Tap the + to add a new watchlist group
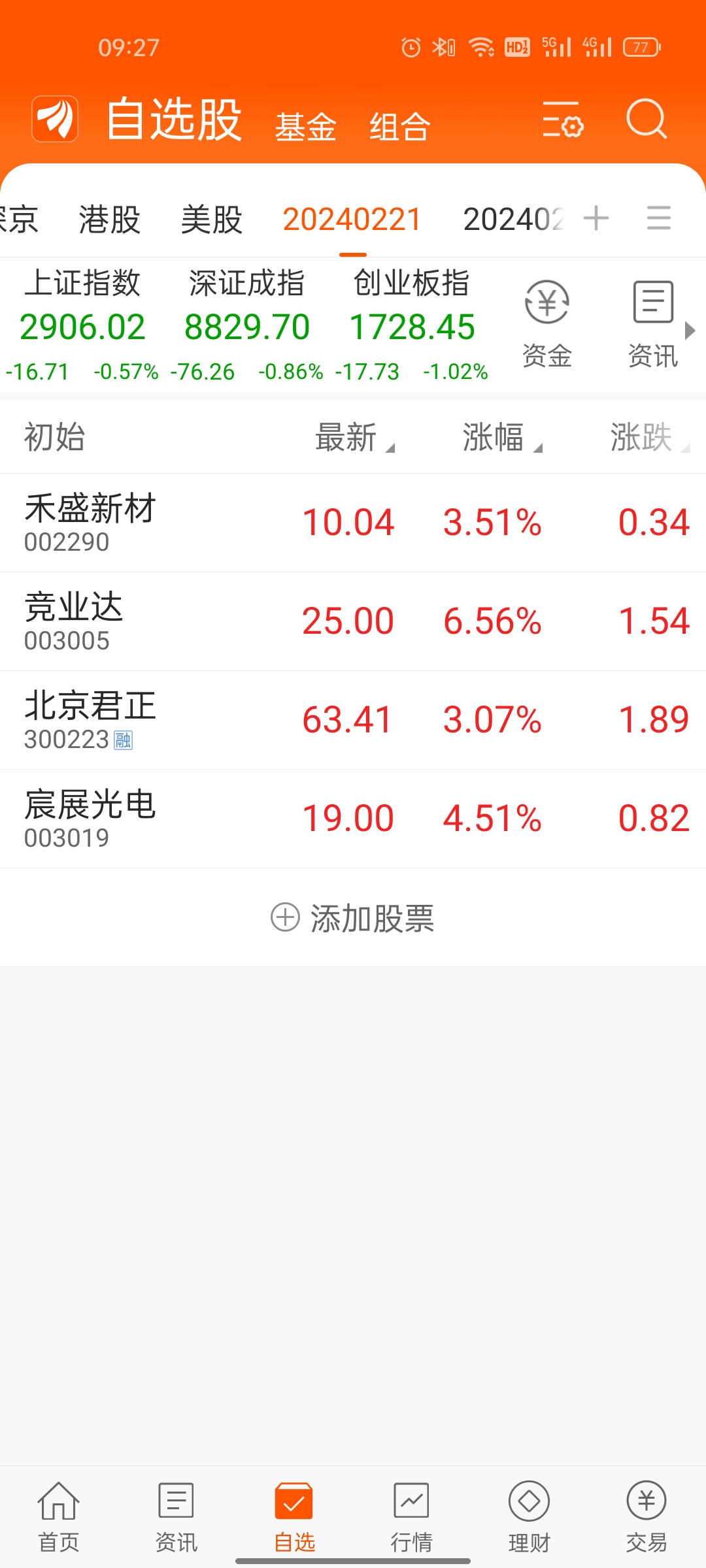The height and width of the screenshot is (1568, 706). (596, 218)
